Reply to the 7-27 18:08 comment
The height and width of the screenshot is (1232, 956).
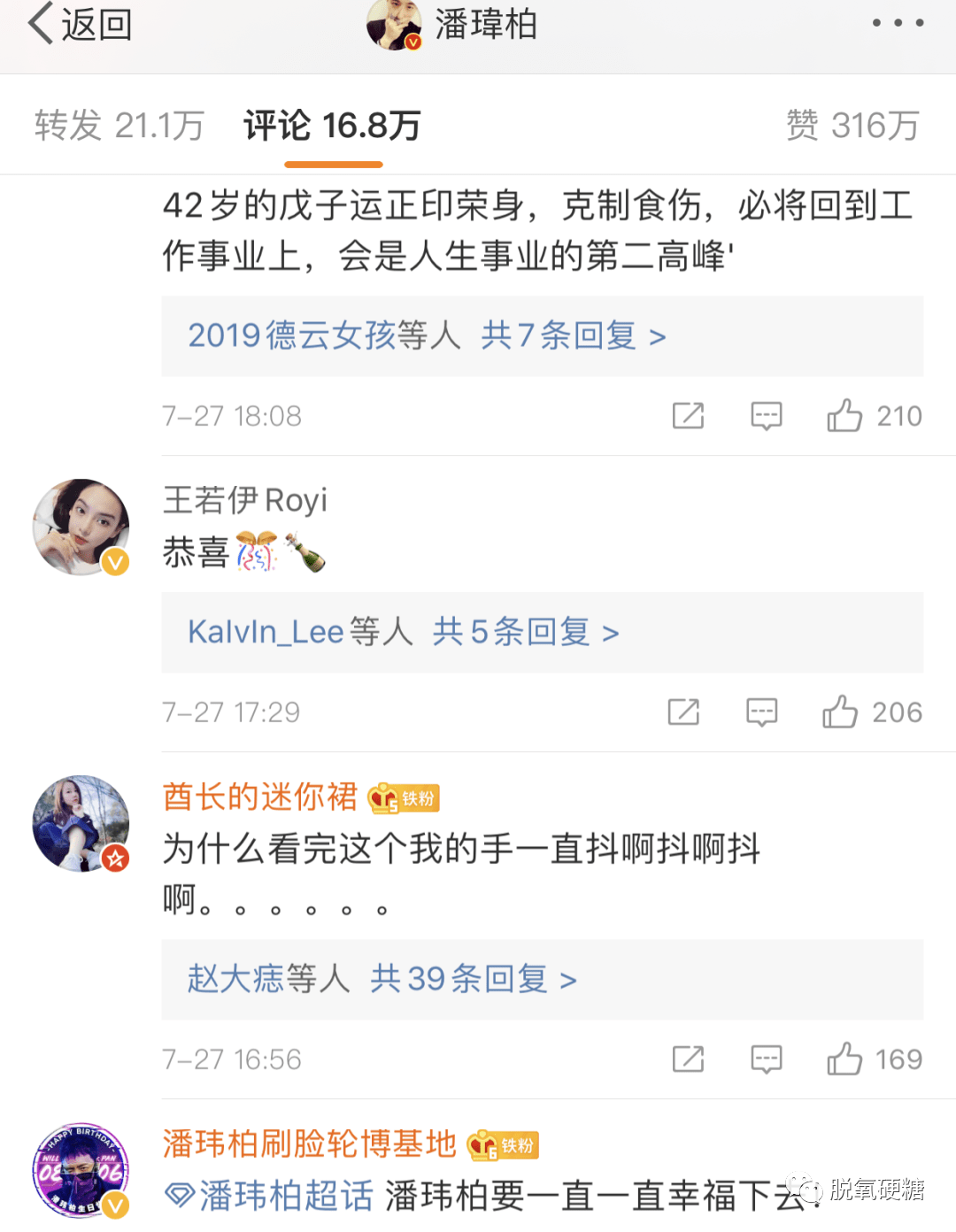point(766,416)
